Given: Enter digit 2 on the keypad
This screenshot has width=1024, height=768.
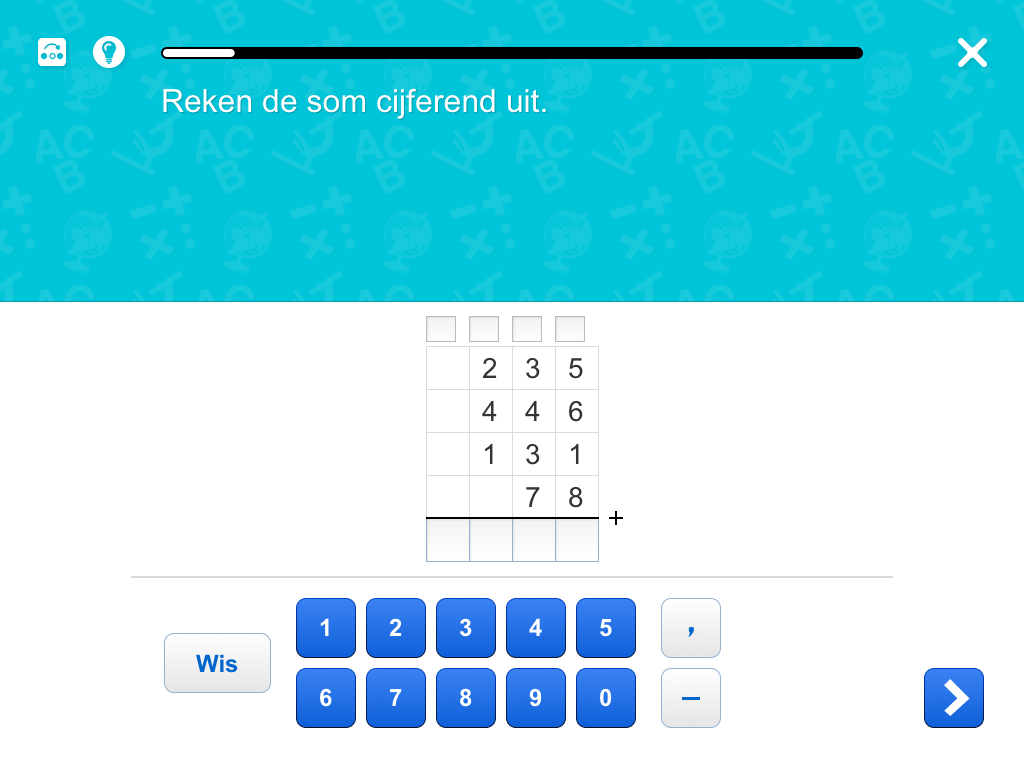Looking at the screenshot, I should (395, 628).
